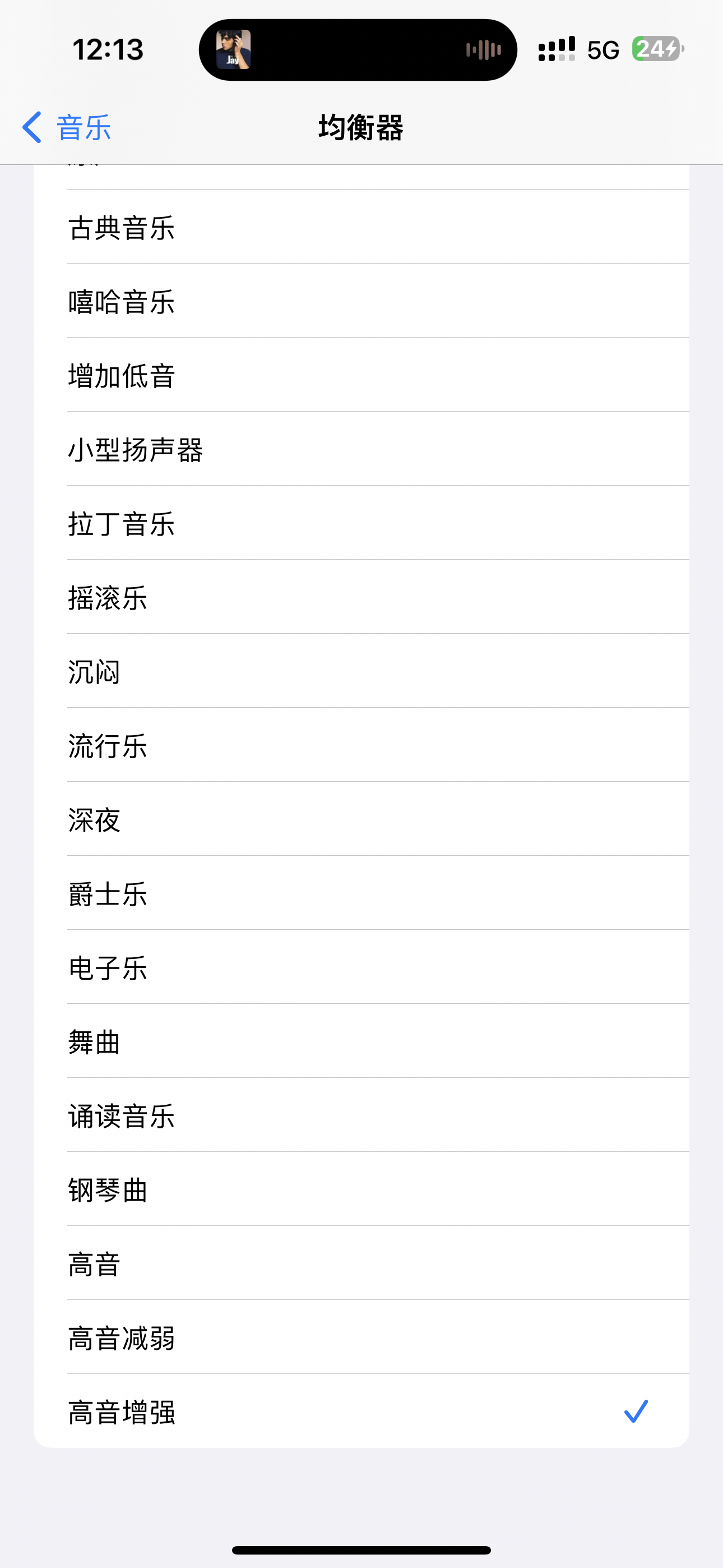Viewport: 723px width, 1568px height.
Task: Go back to 音乐 settings
Action: pos(66,127)
